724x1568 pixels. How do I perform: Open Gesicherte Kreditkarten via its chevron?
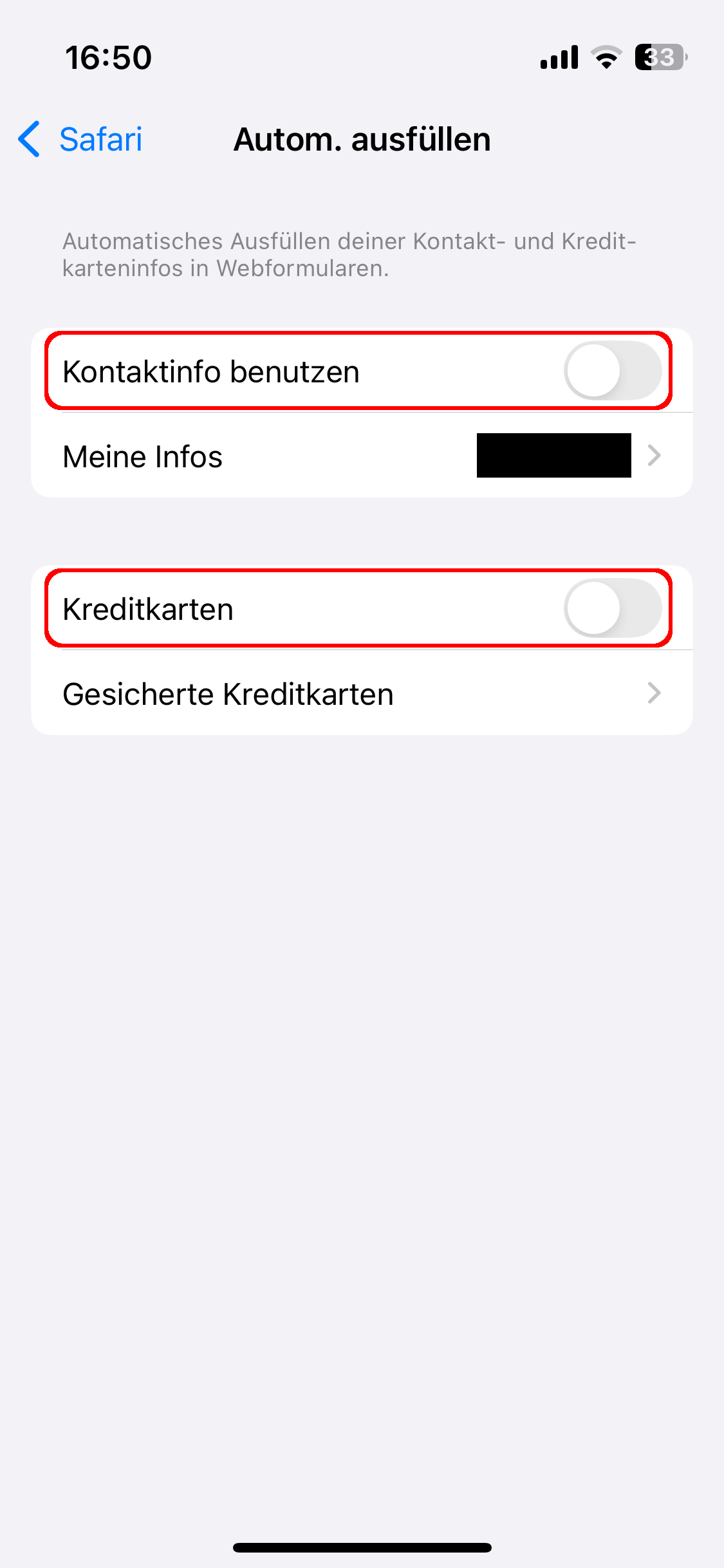click(x=654, y=693)
